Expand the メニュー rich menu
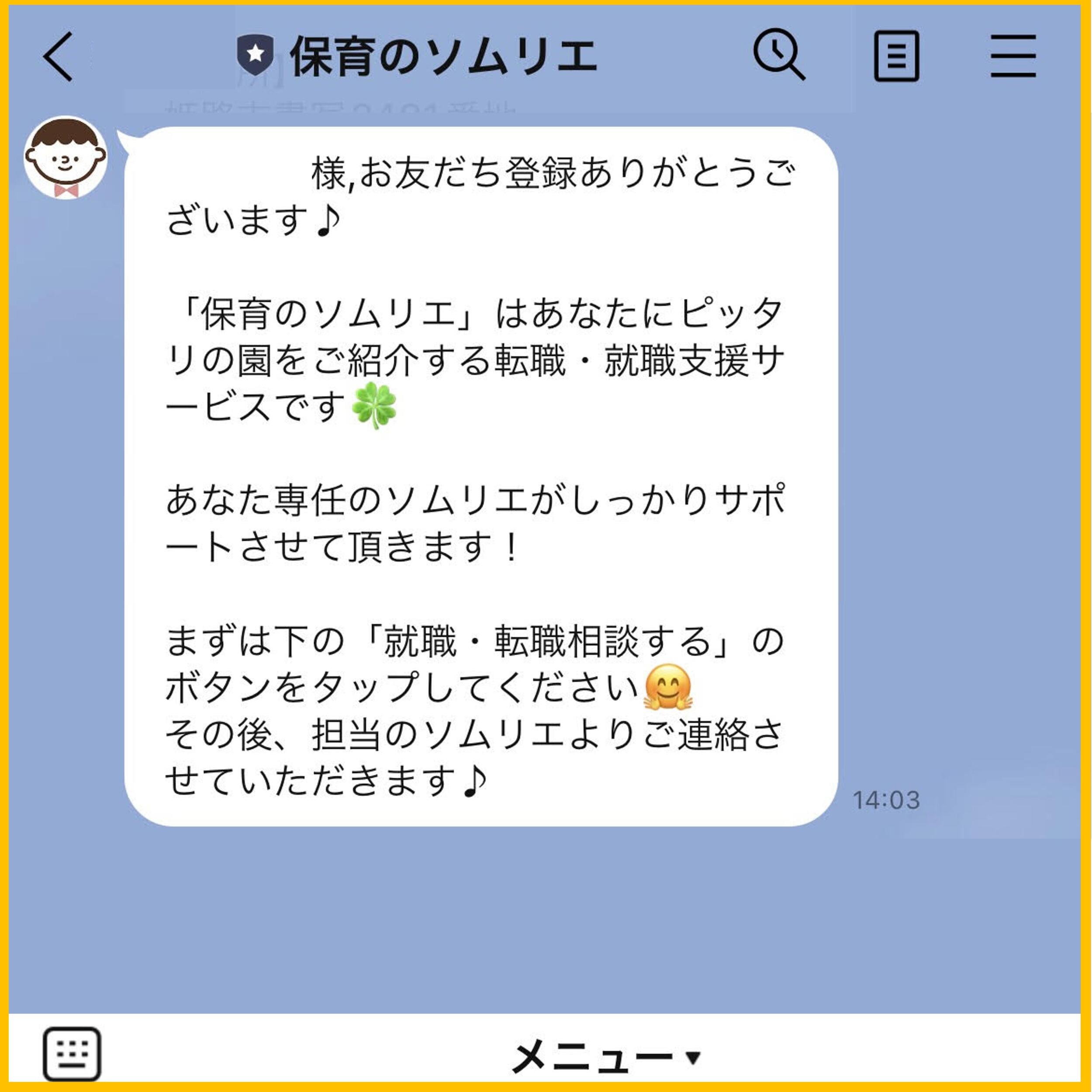1092x1092 pixels. pos(606,1056)
